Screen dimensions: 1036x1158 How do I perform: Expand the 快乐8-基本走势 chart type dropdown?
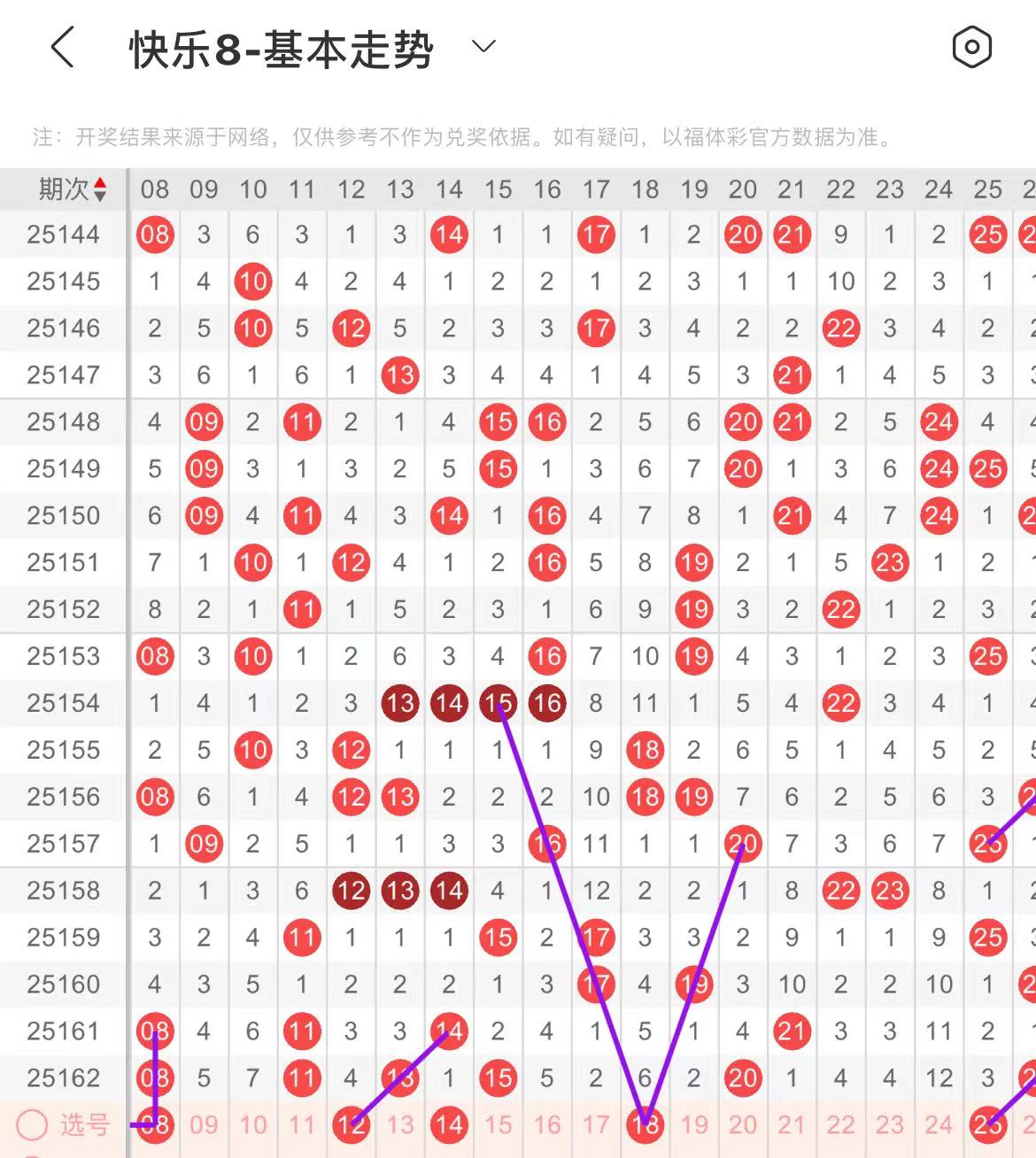(483, 46)
